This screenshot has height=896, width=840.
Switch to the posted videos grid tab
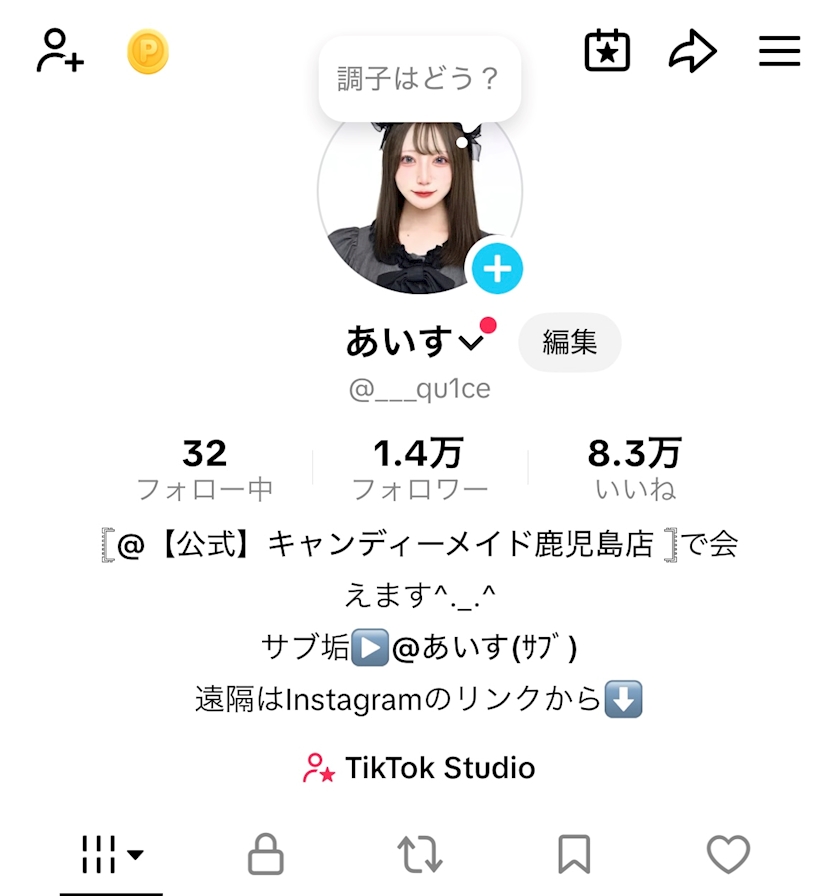point(111,855)
